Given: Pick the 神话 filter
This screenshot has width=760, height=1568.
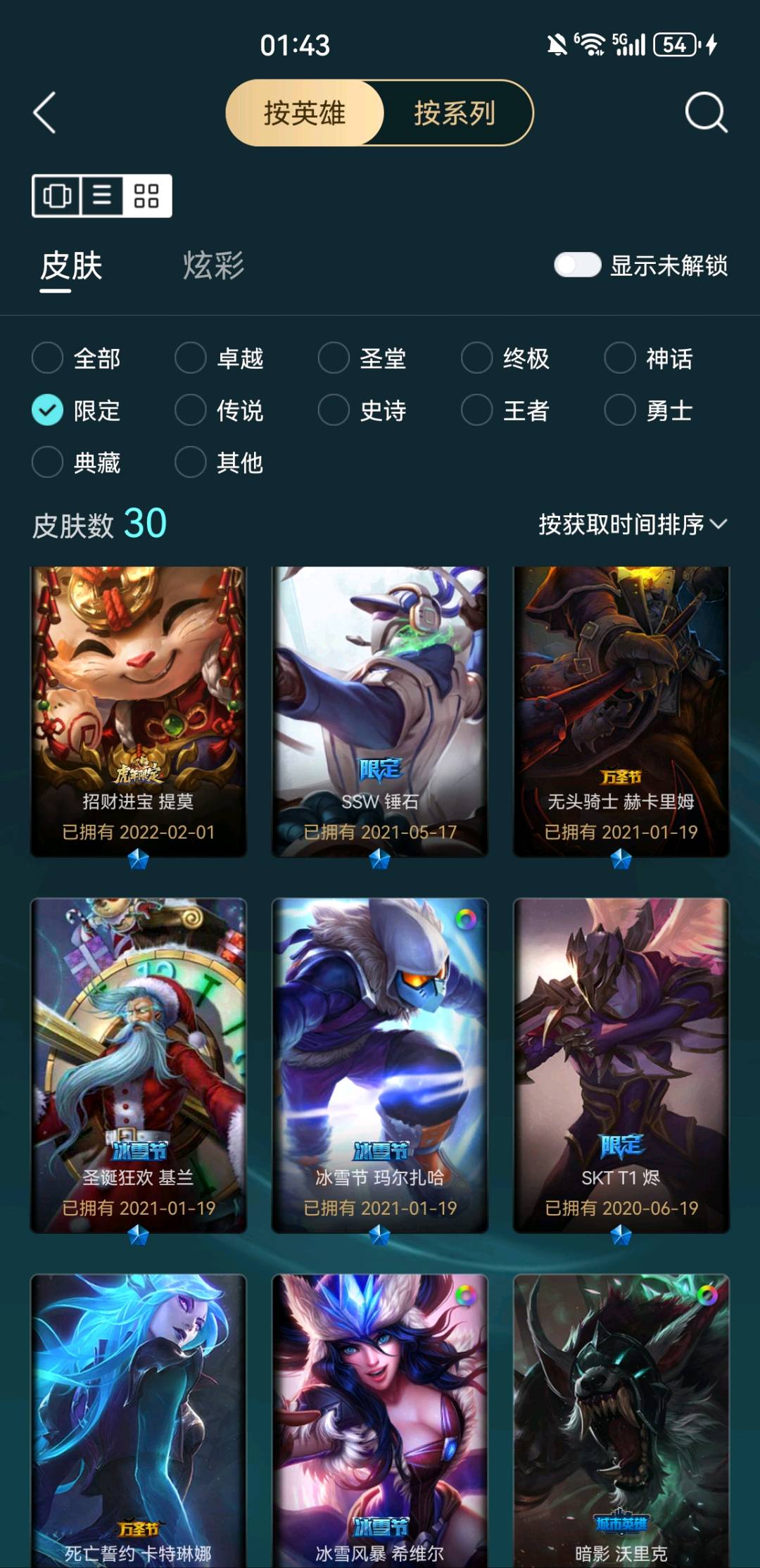Looking at the screenshot, I should pyautogui.click(x=620, y=358).
